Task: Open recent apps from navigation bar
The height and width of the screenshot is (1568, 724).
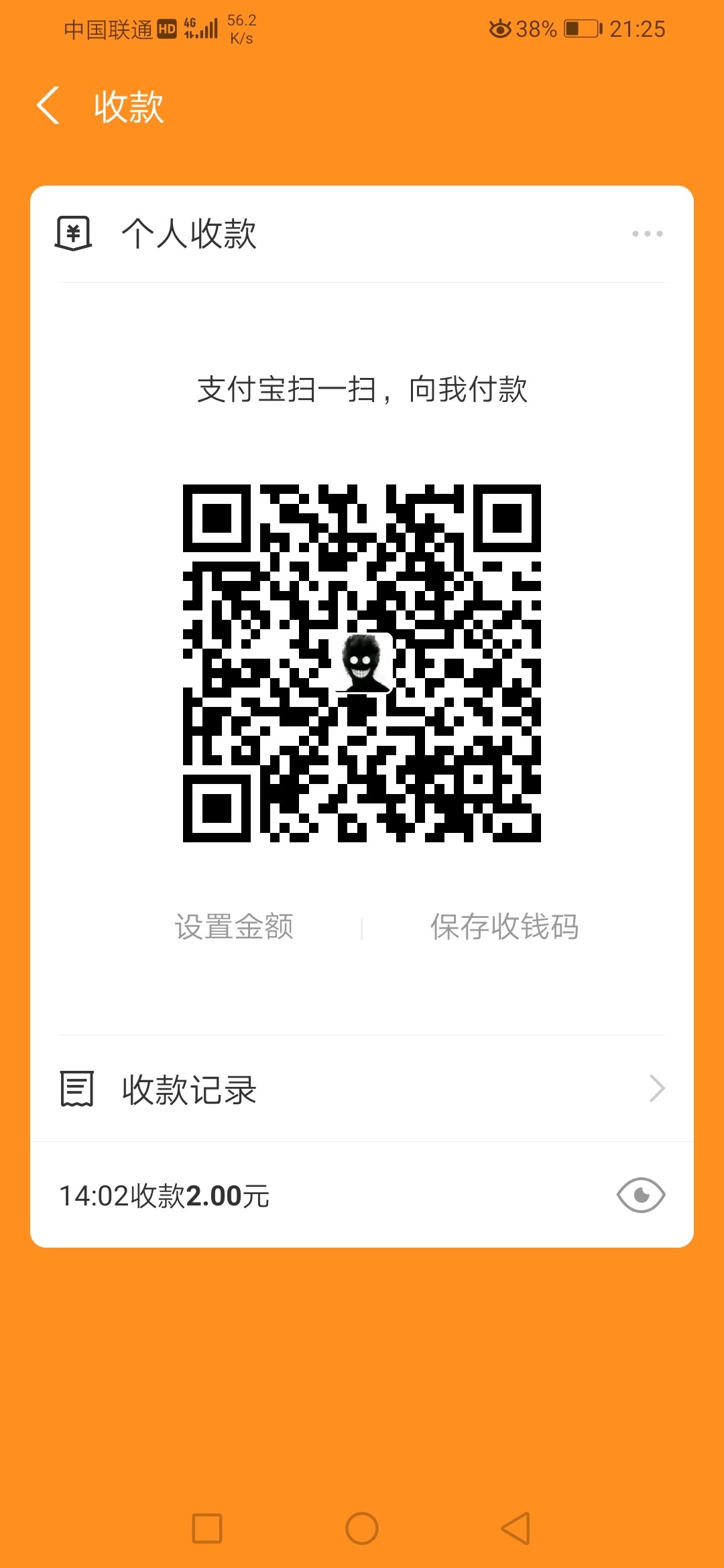Action: [207, 1528]
